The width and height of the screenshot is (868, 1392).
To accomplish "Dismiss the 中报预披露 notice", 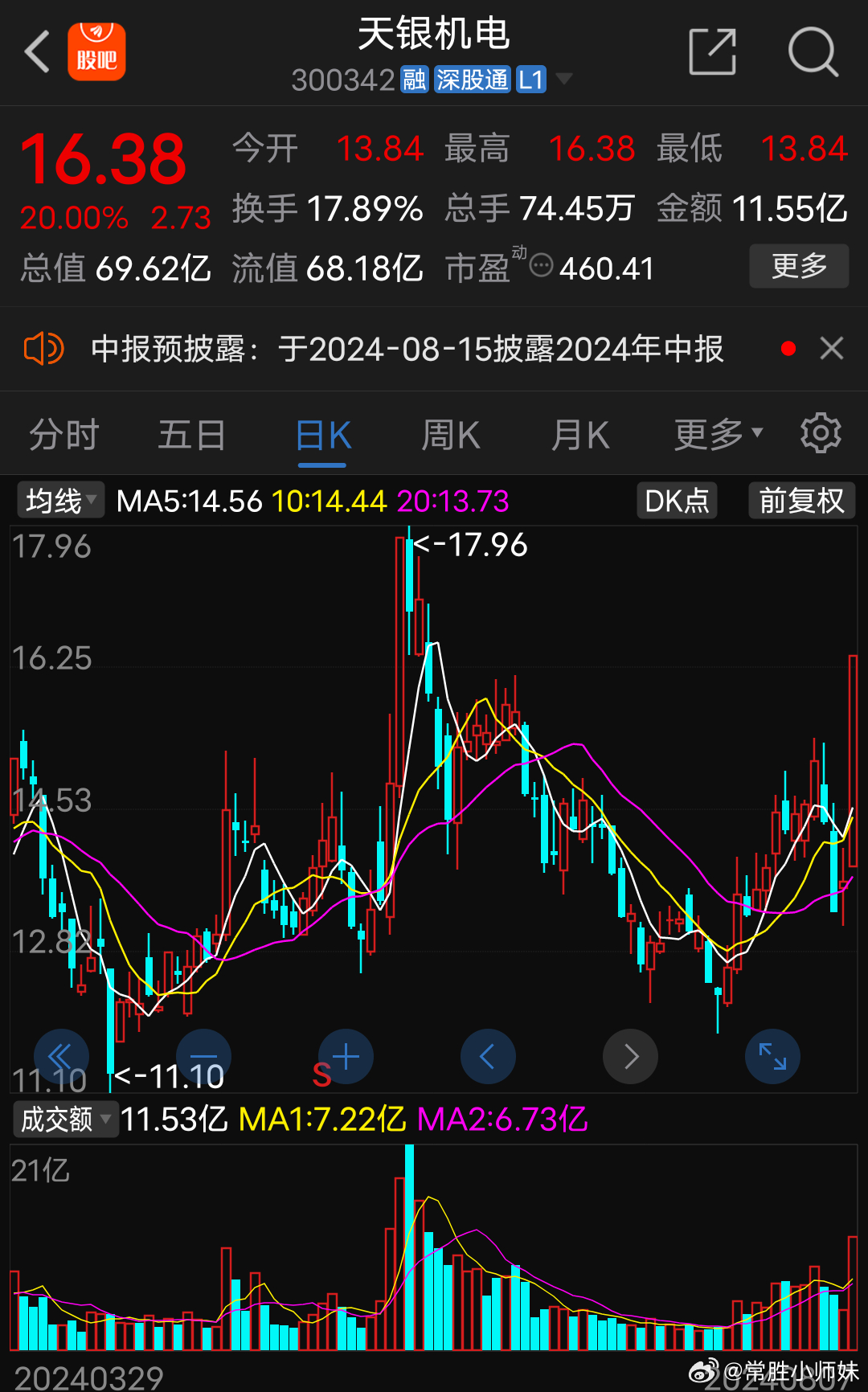I will 831,349.
